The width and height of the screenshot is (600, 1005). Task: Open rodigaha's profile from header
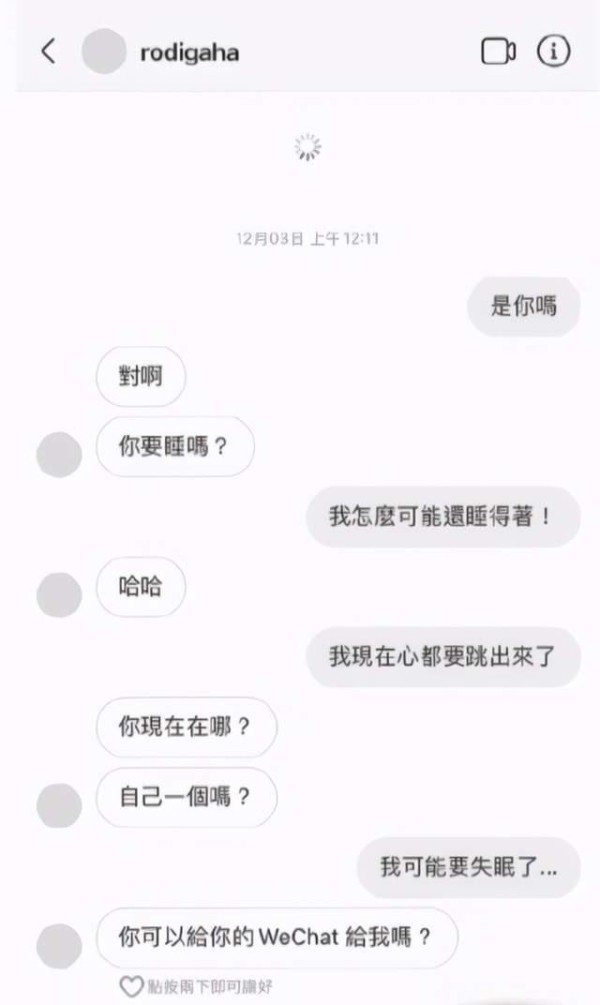[x=188, y=52]
